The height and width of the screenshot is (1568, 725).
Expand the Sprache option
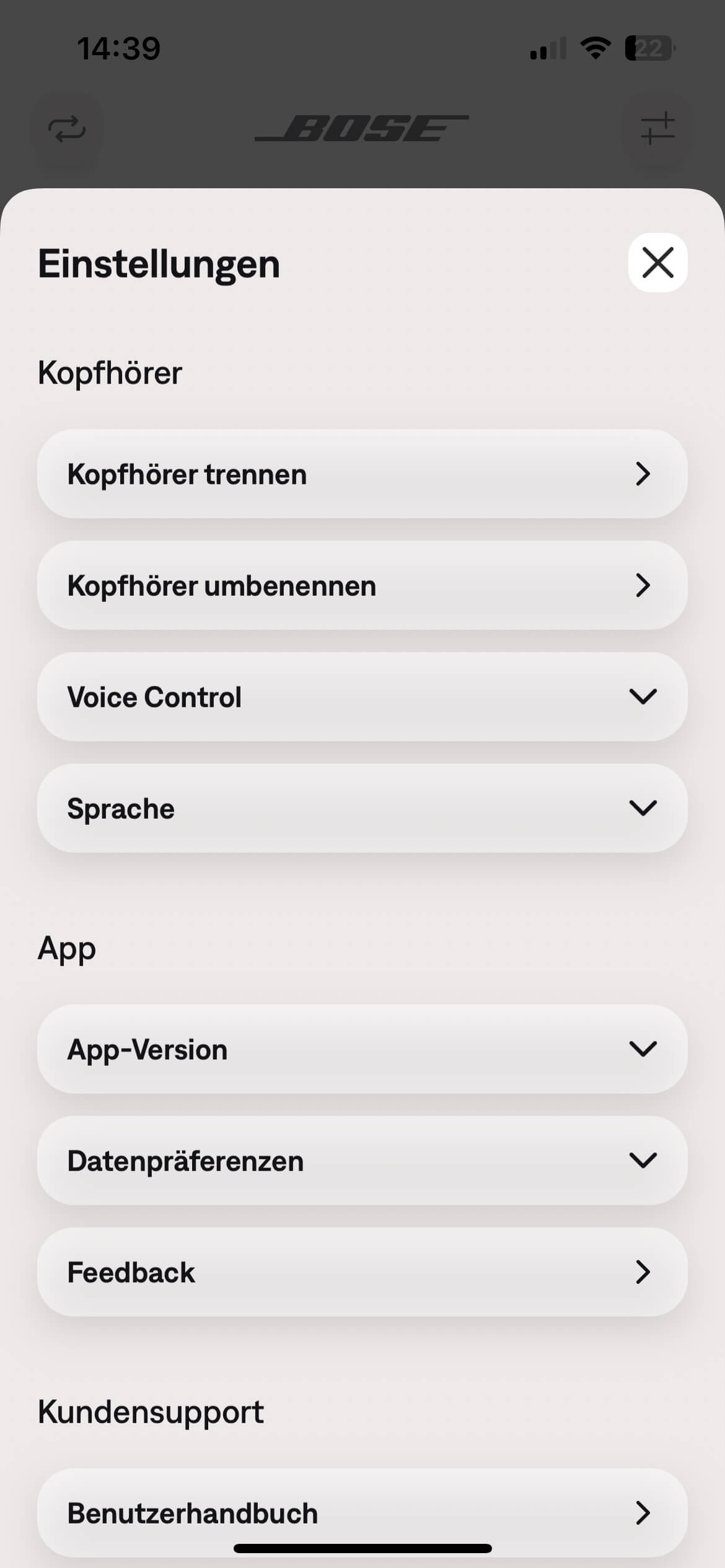tap(362, 808)
